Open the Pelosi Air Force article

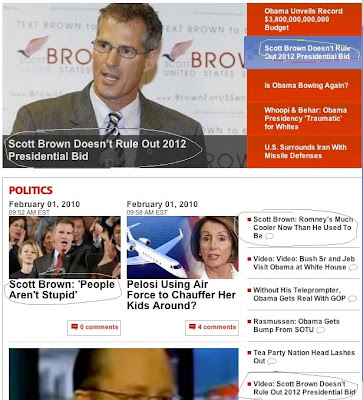tap(181, 295)
